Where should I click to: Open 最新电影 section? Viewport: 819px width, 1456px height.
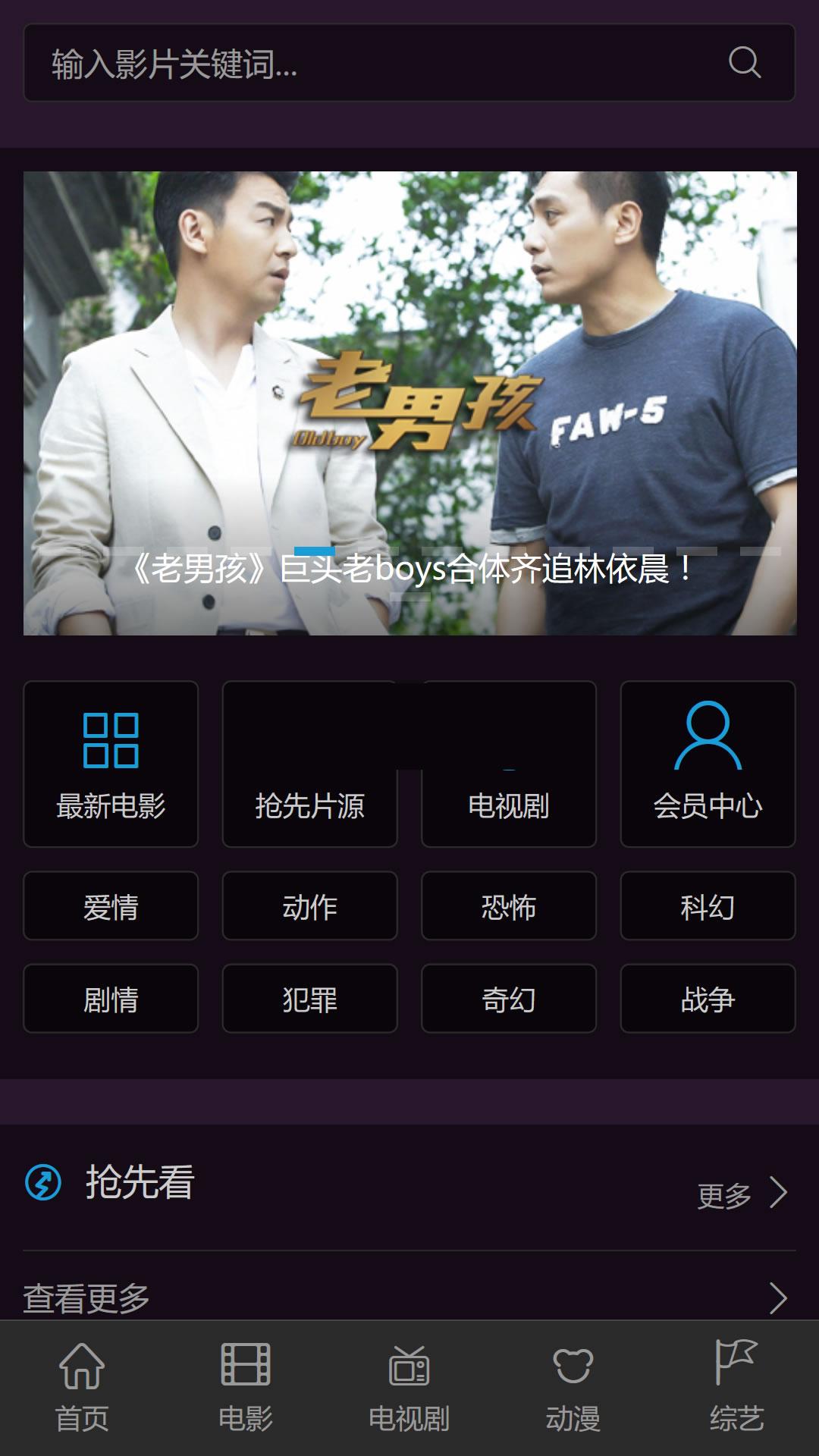pos(111,764)
